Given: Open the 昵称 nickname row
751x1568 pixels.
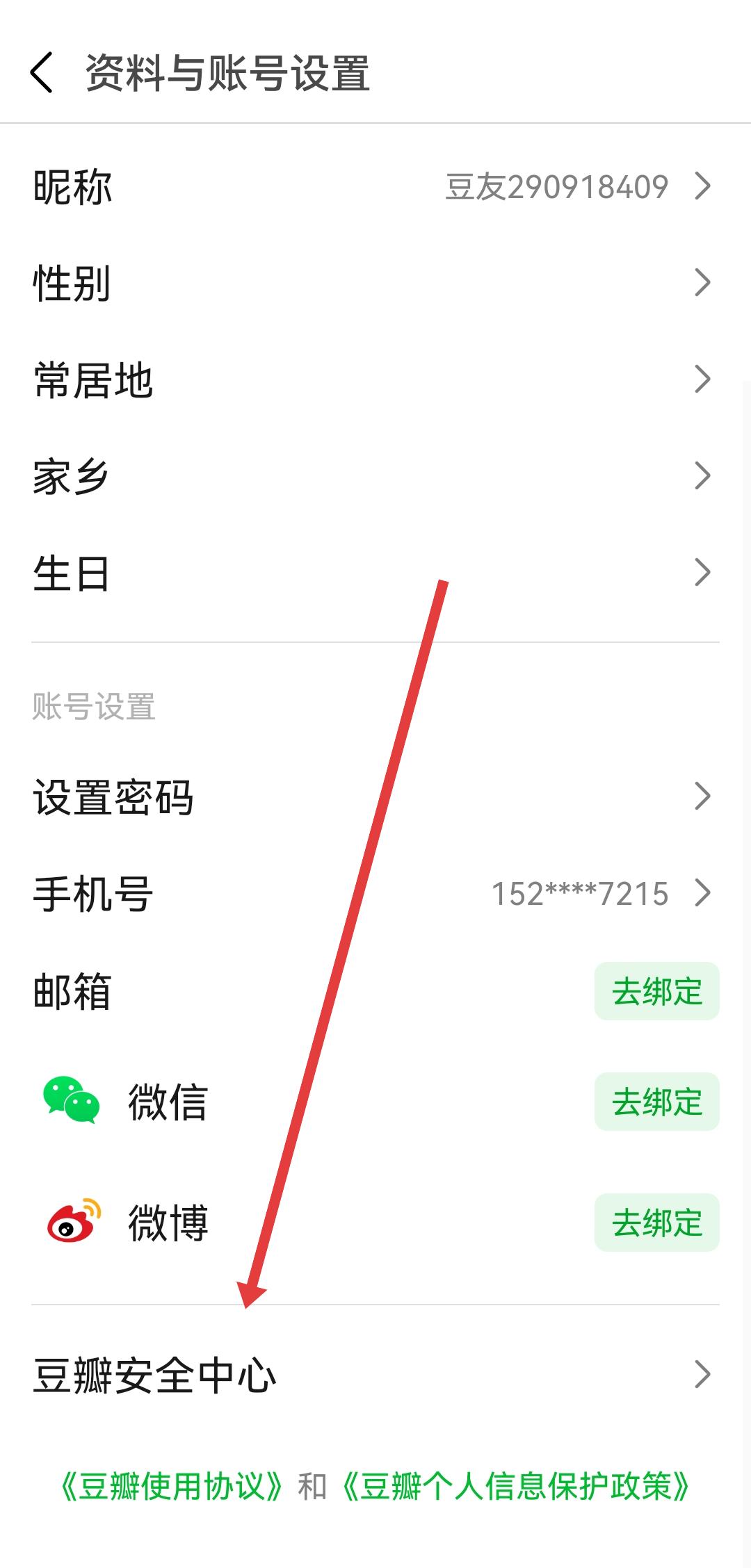Looking at the screenshot, I should [x=375, y=187].
